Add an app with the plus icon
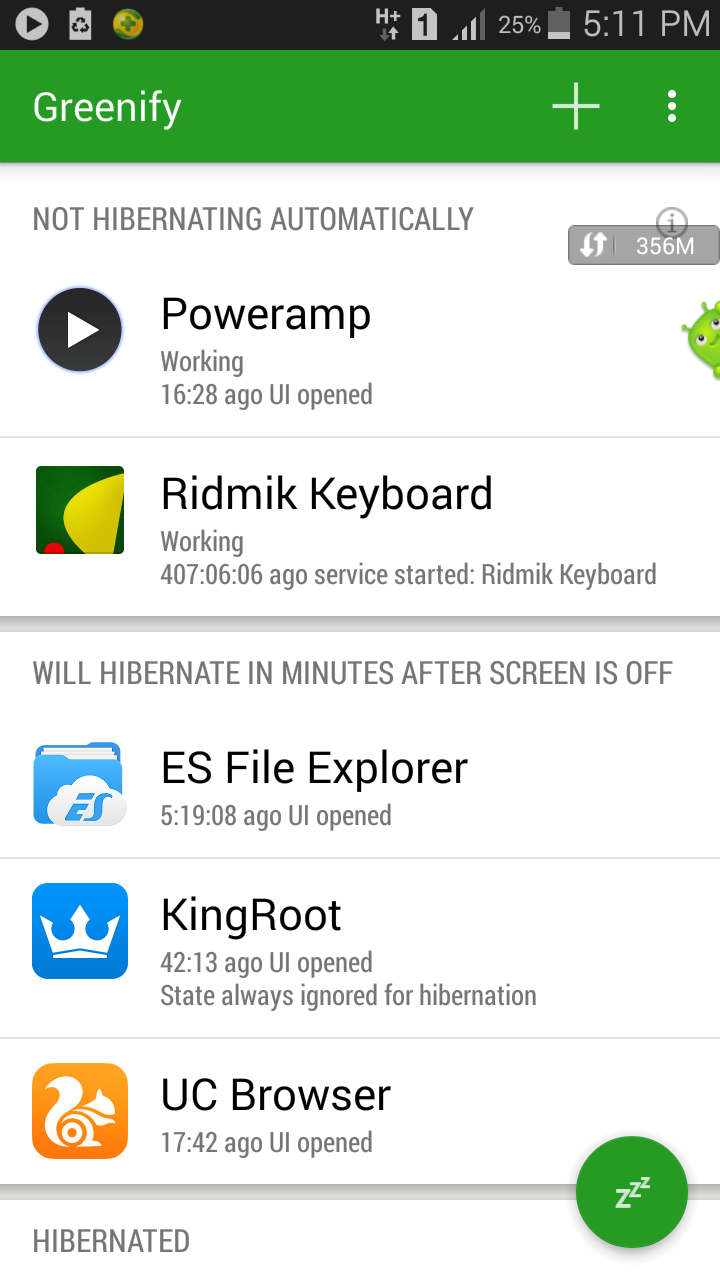 (576, 107)
